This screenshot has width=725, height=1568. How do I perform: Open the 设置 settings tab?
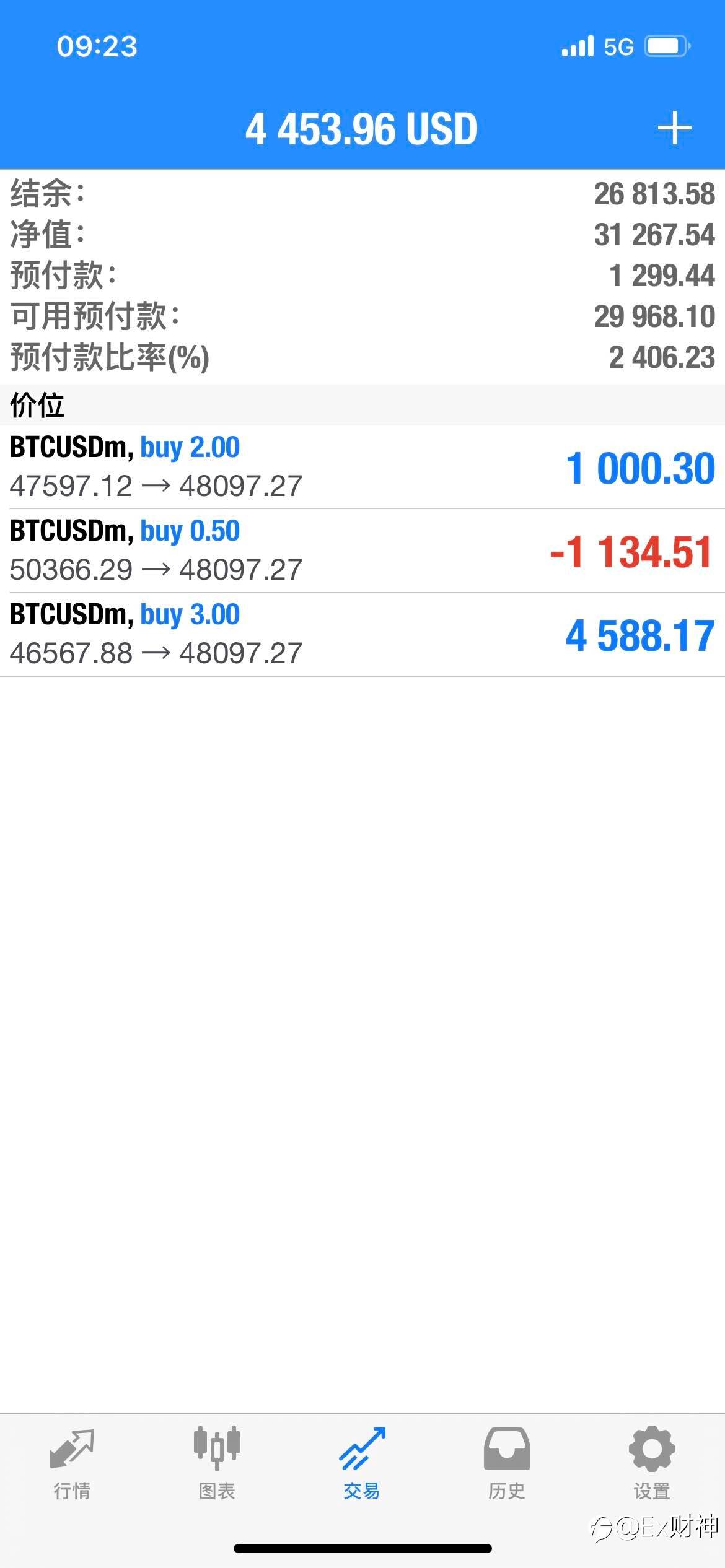click(652, 1464)
